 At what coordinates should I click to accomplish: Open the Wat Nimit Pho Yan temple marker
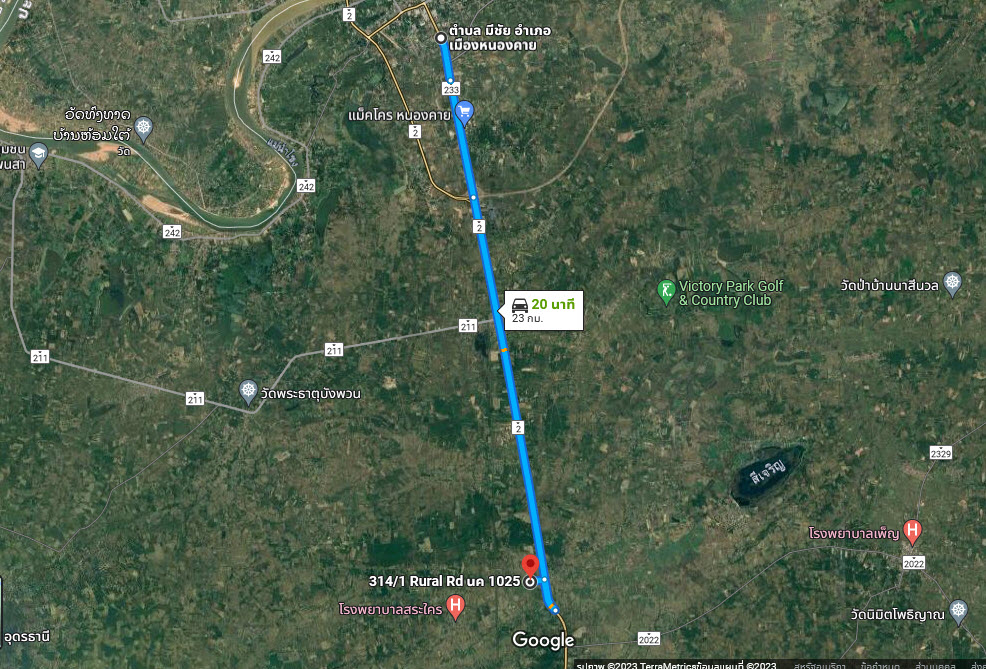pos(960,609)
